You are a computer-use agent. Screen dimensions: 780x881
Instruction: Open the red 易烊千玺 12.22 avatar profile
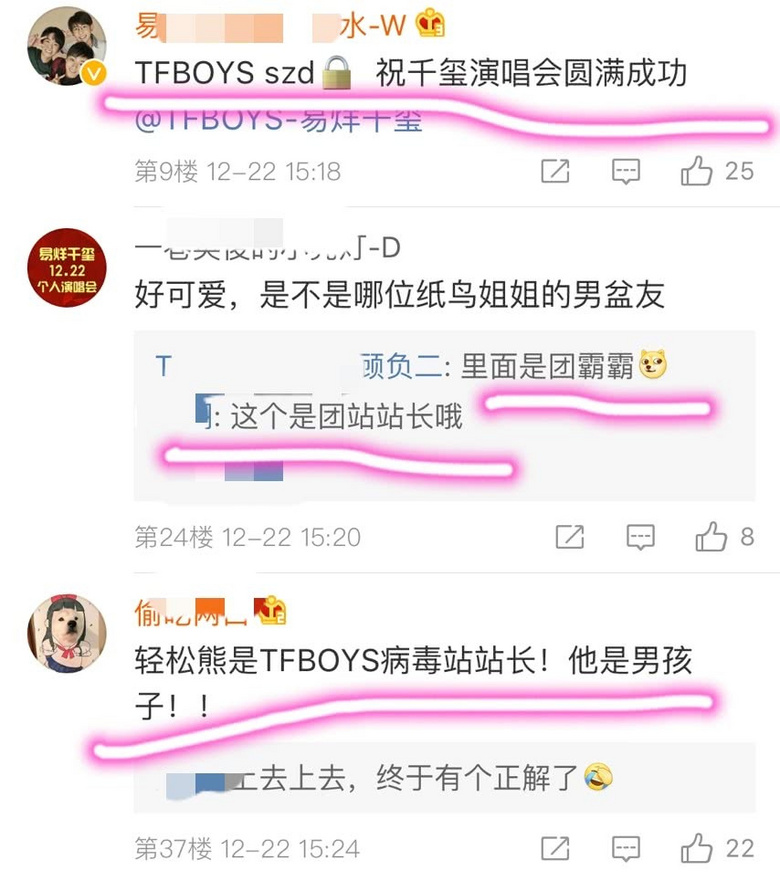66,269
